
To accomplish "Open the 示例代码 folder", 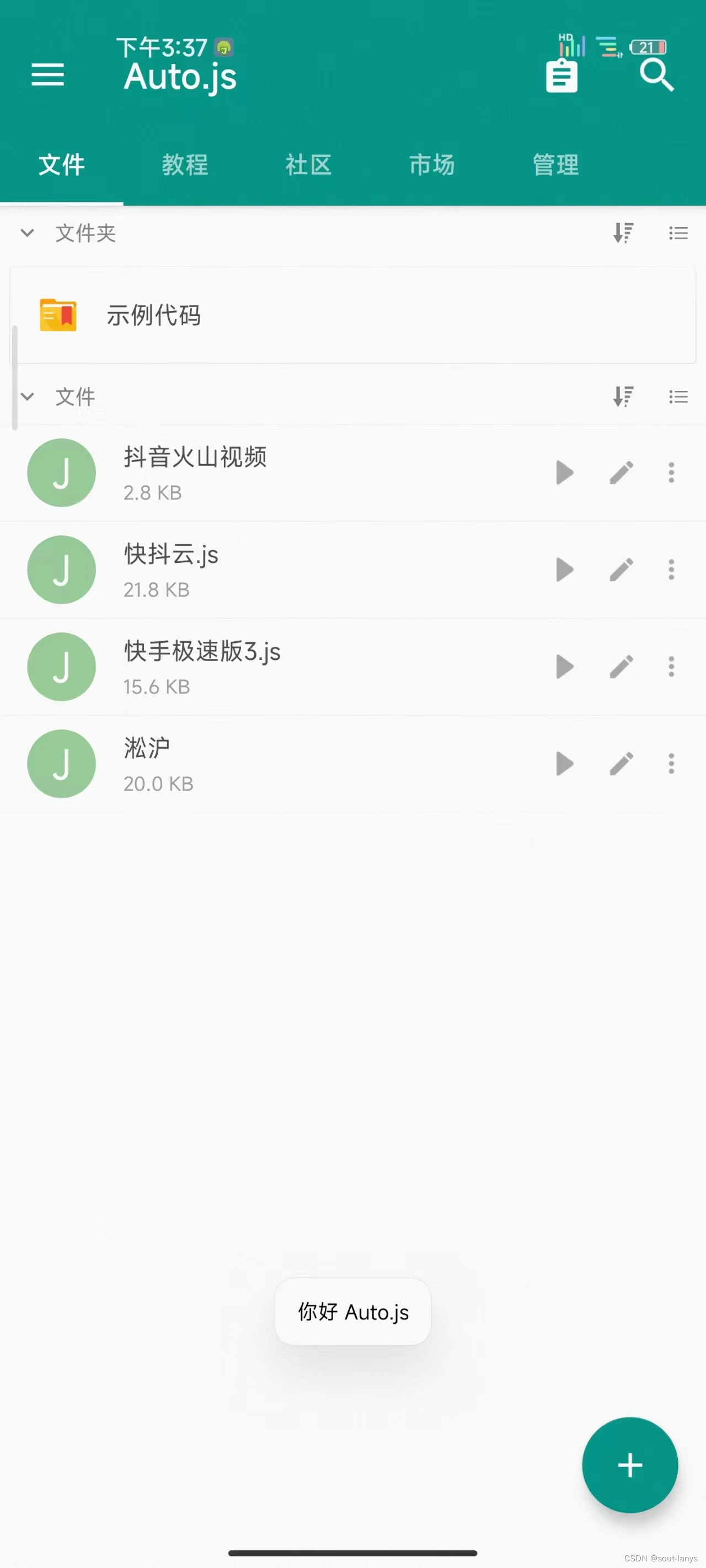I will pos(153,315).
